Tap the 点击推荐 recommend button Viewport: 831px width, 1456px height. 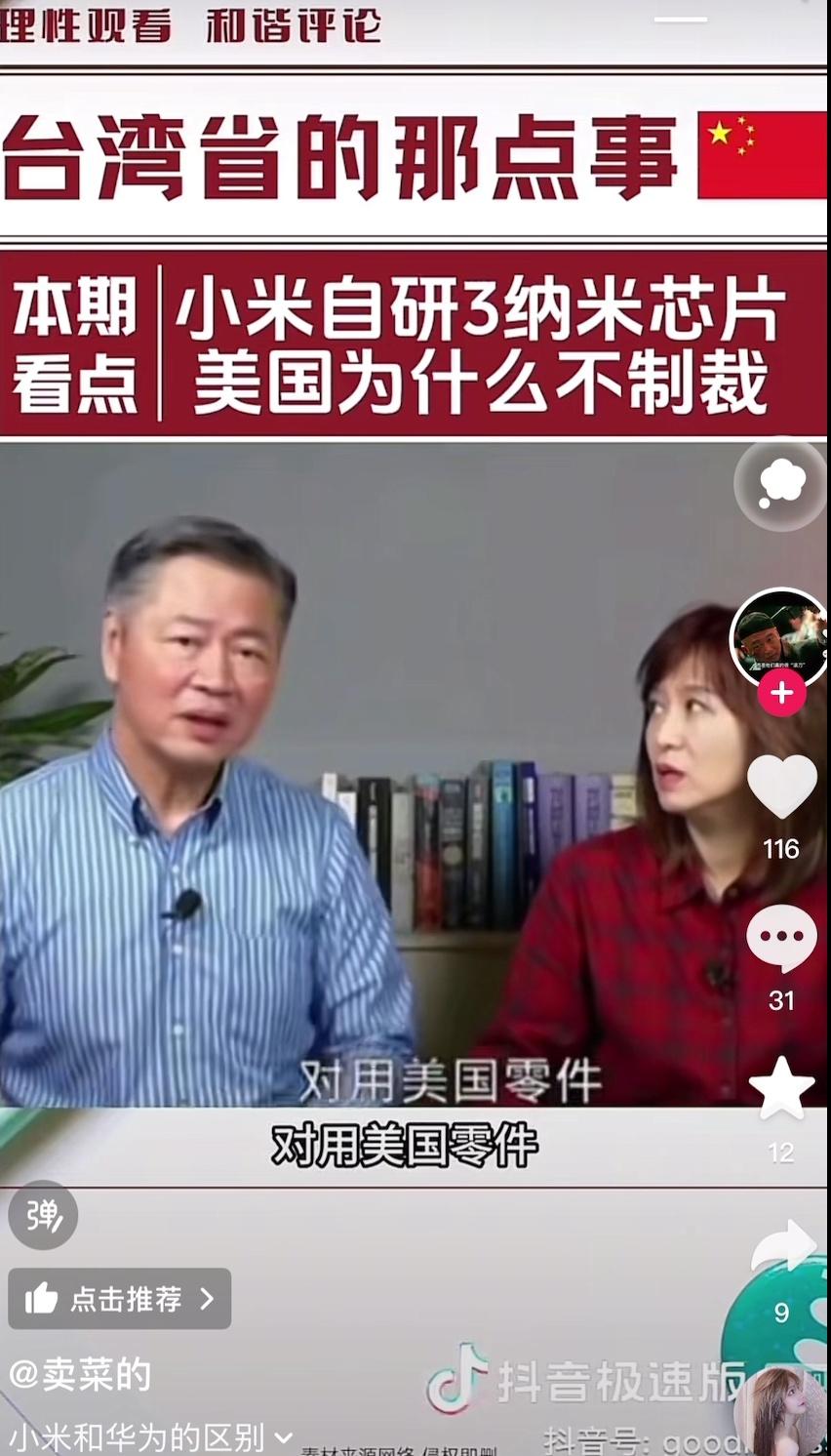click(120, 1298)
